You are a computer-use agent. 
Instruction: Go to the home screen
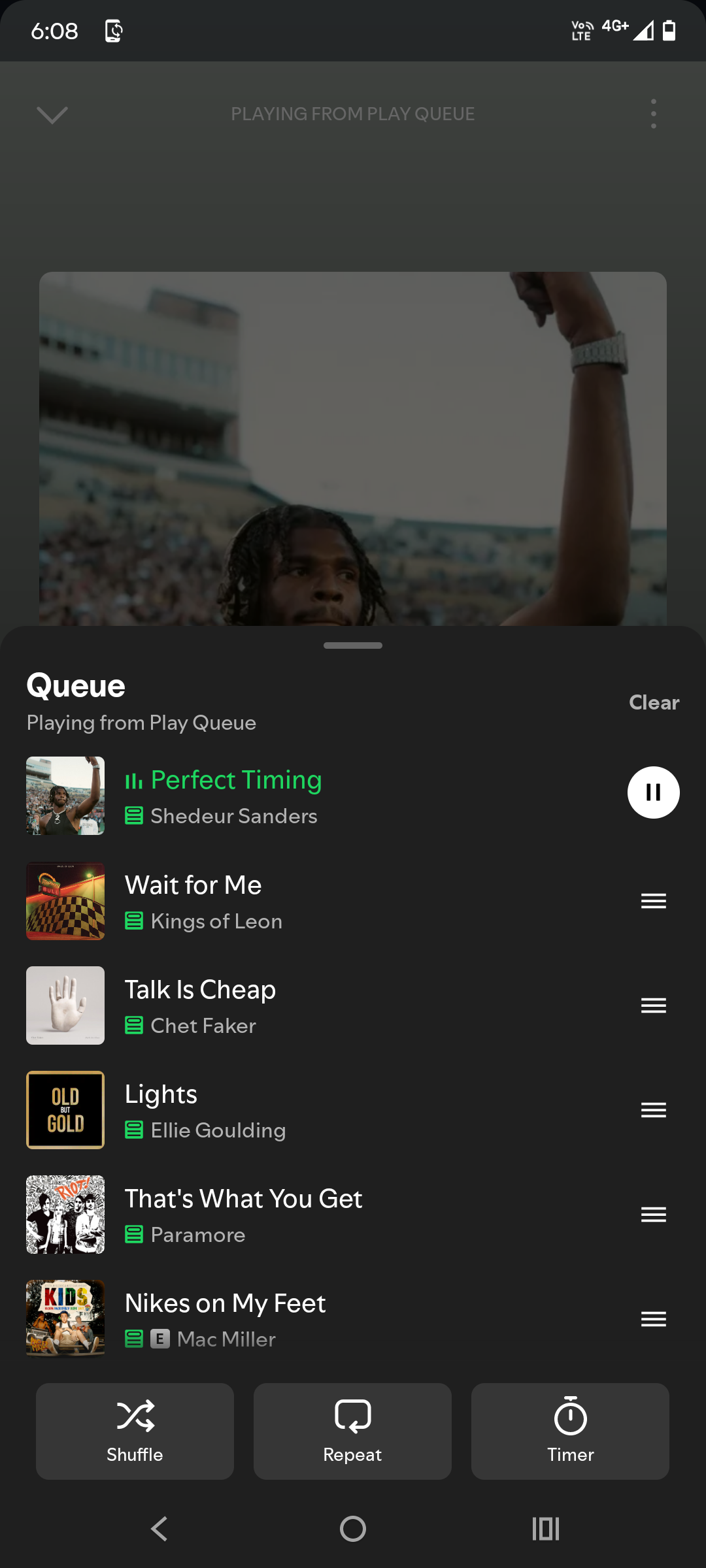353,1529
